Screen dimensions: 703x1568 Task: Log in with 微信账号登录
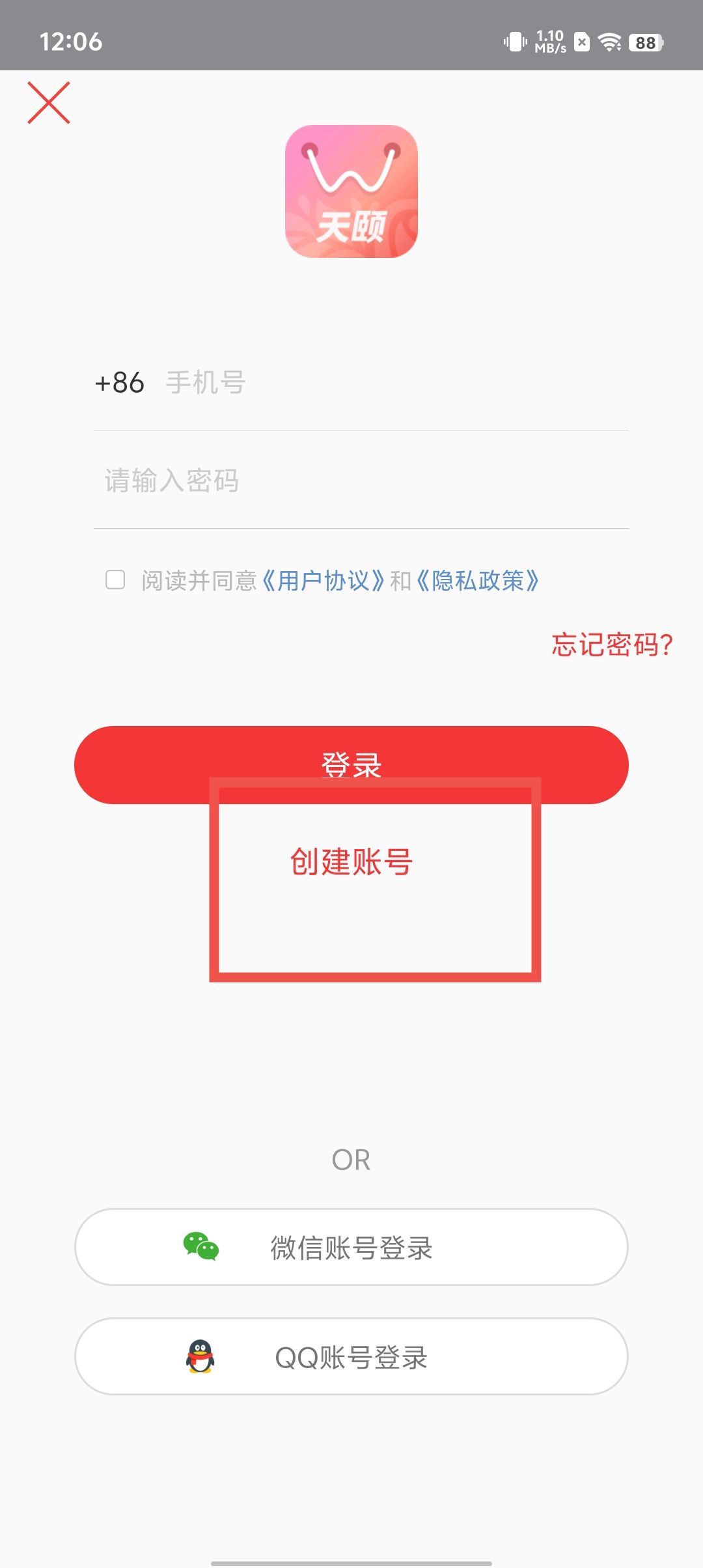[351, 1247]
